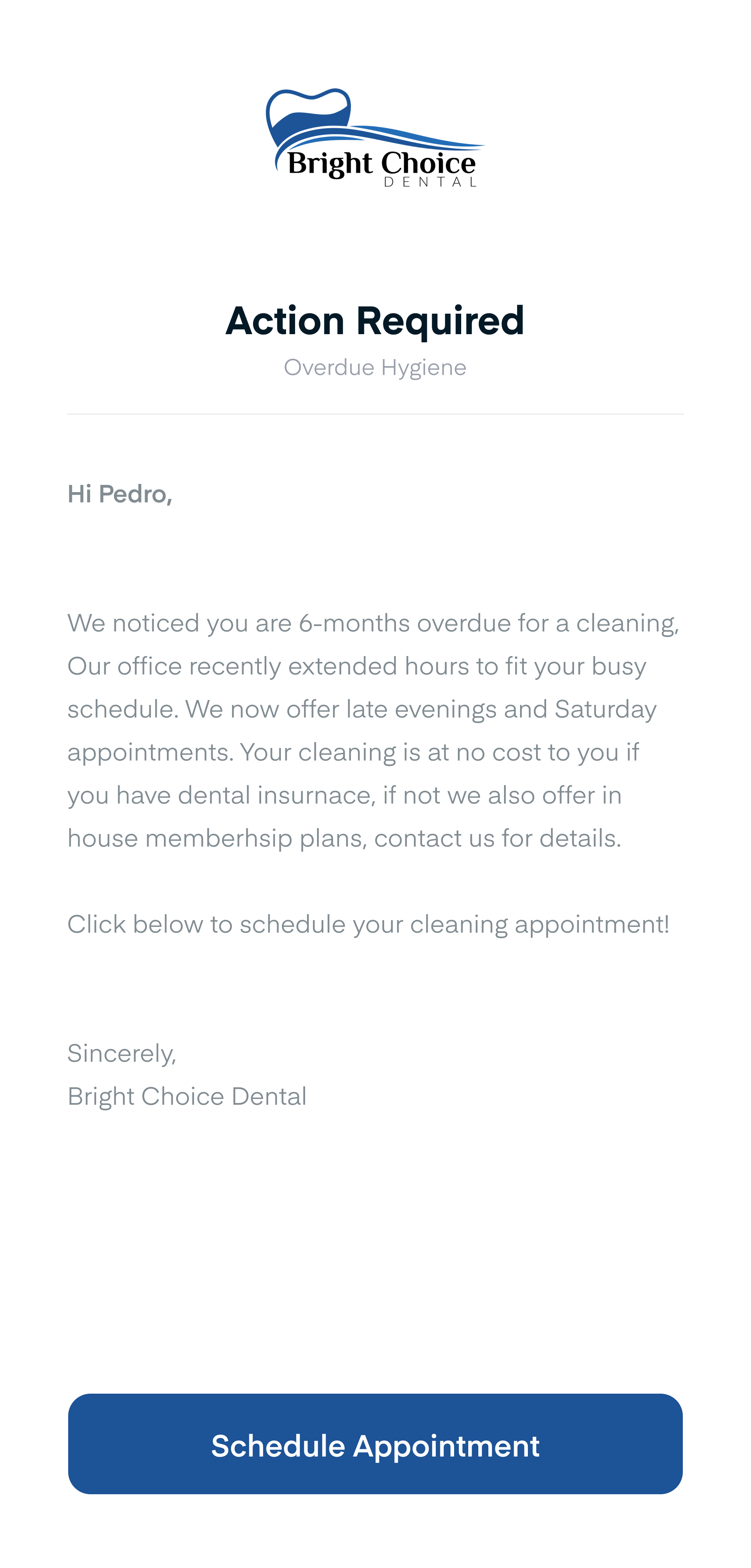This screenshot has width=751, height=1568.
Task: Tap the Schedule Appointment button
Action: tap(375, 1443)
